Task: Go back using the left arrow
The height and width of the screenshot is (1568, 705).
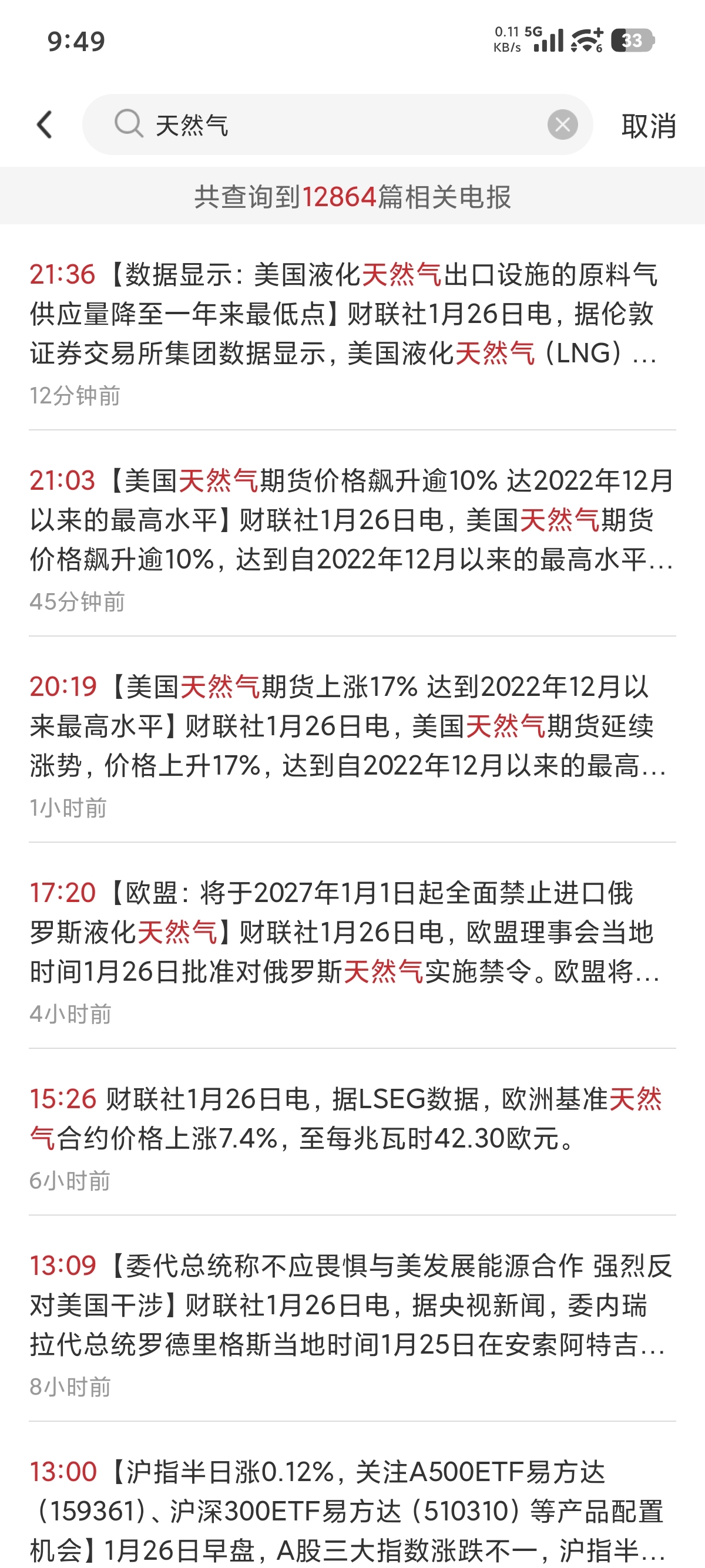Action: (45, 125)
